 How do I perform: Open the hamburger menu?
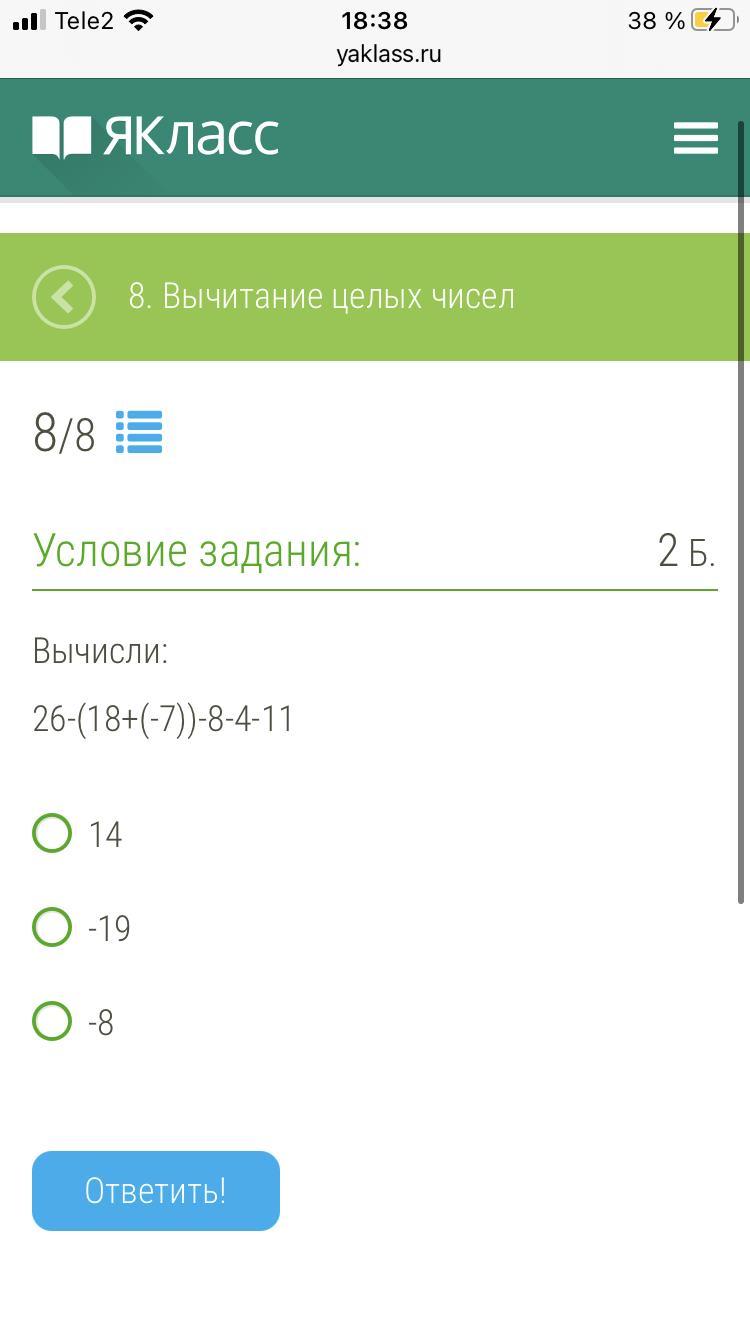point(696,138)
